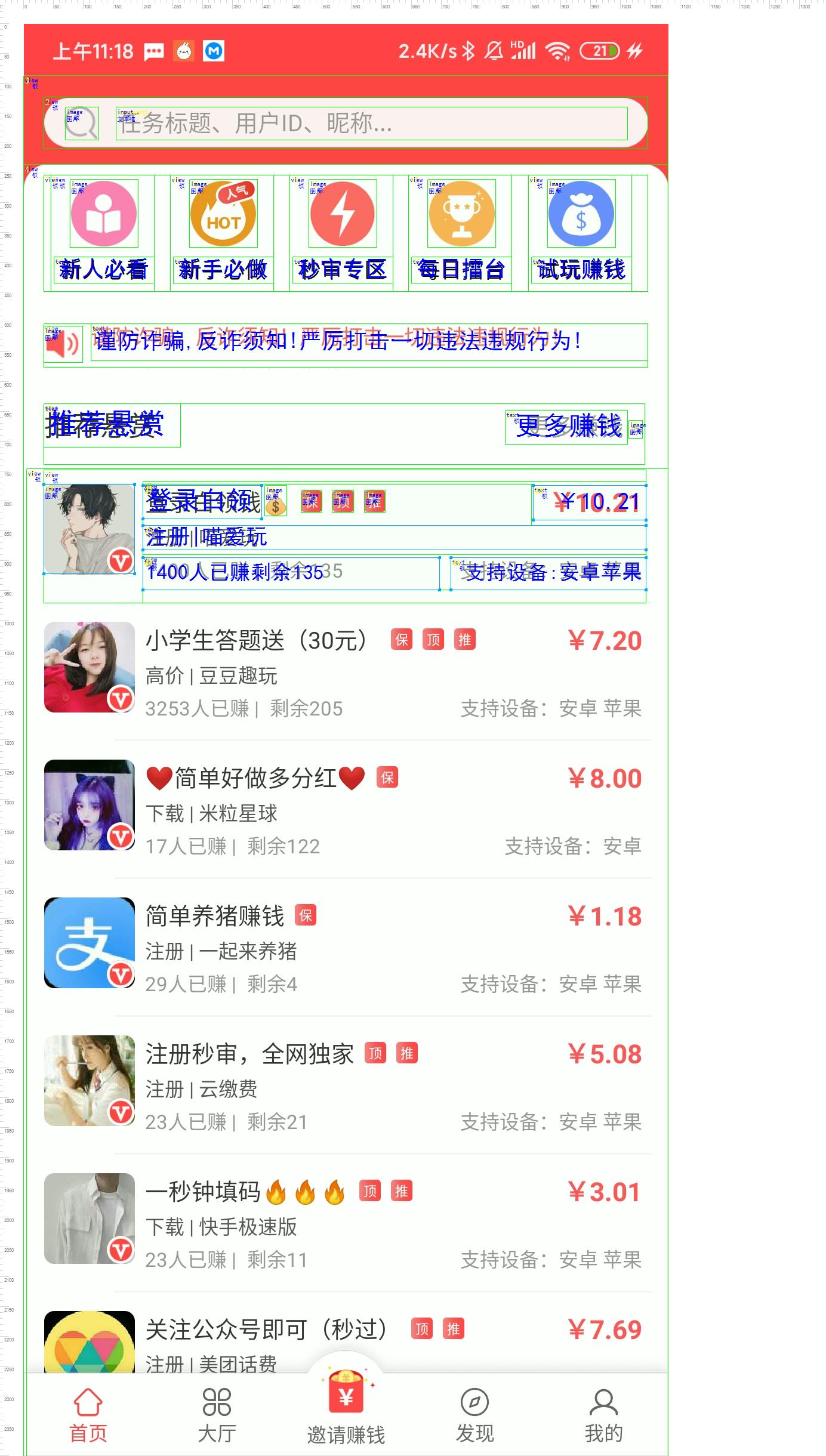
Task: Tap 更多赚钱 to see more tasks
Action: tap(568, 426)
